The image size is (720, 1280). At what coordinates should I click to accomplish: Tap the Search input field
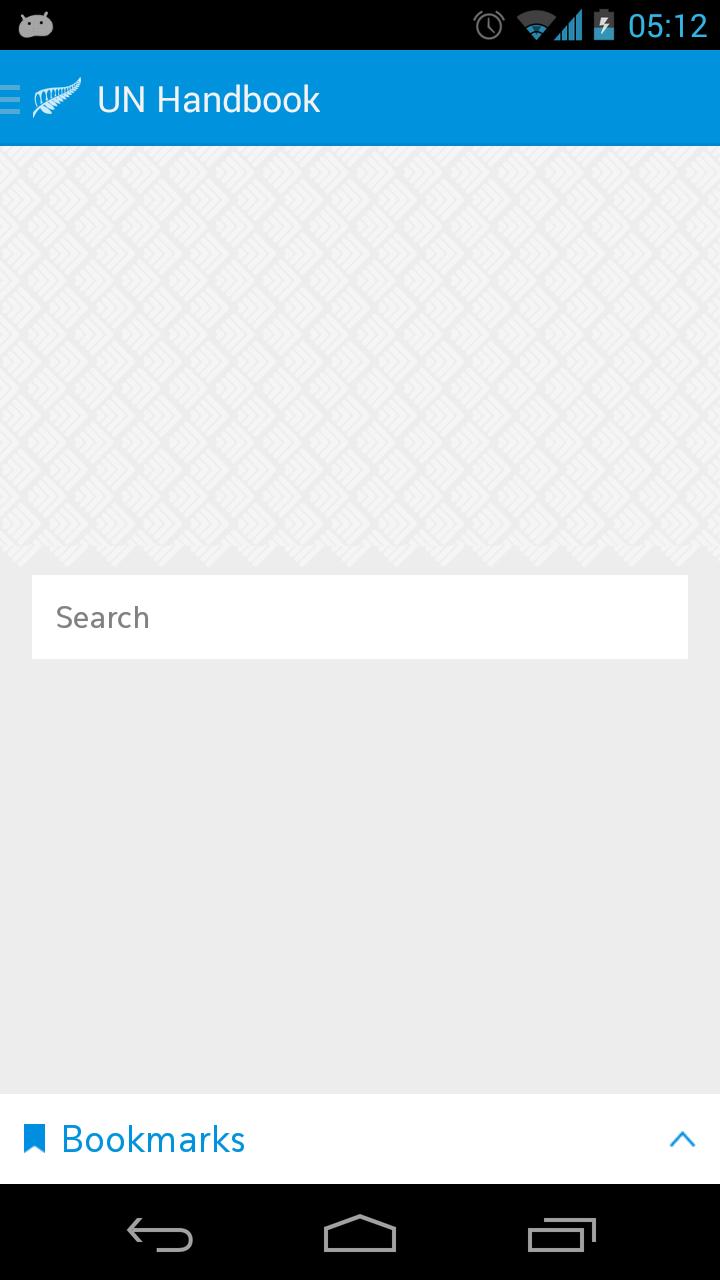(x=360, y=617)
